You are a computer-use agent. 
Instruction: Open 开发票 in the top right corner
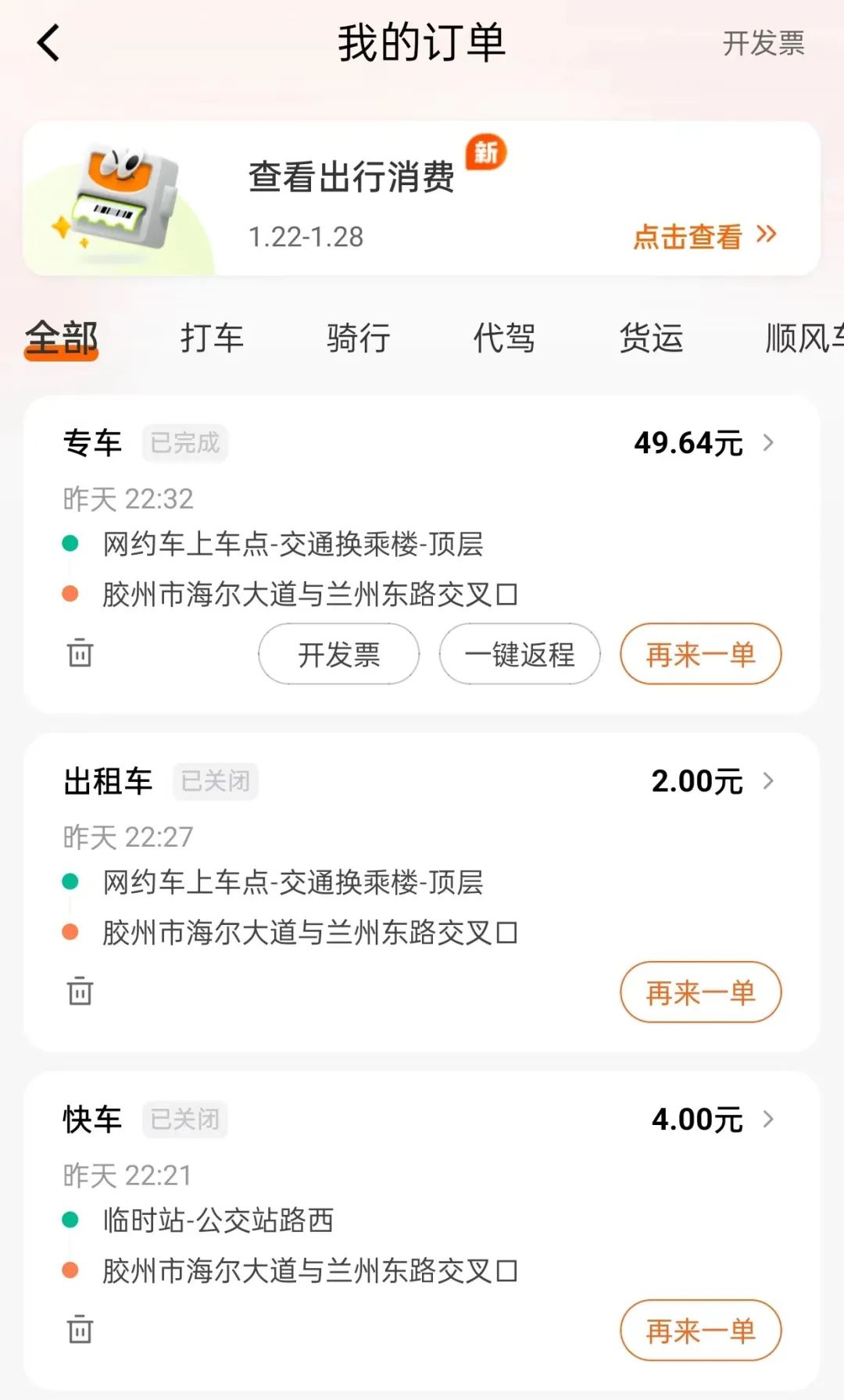[764, 44]
